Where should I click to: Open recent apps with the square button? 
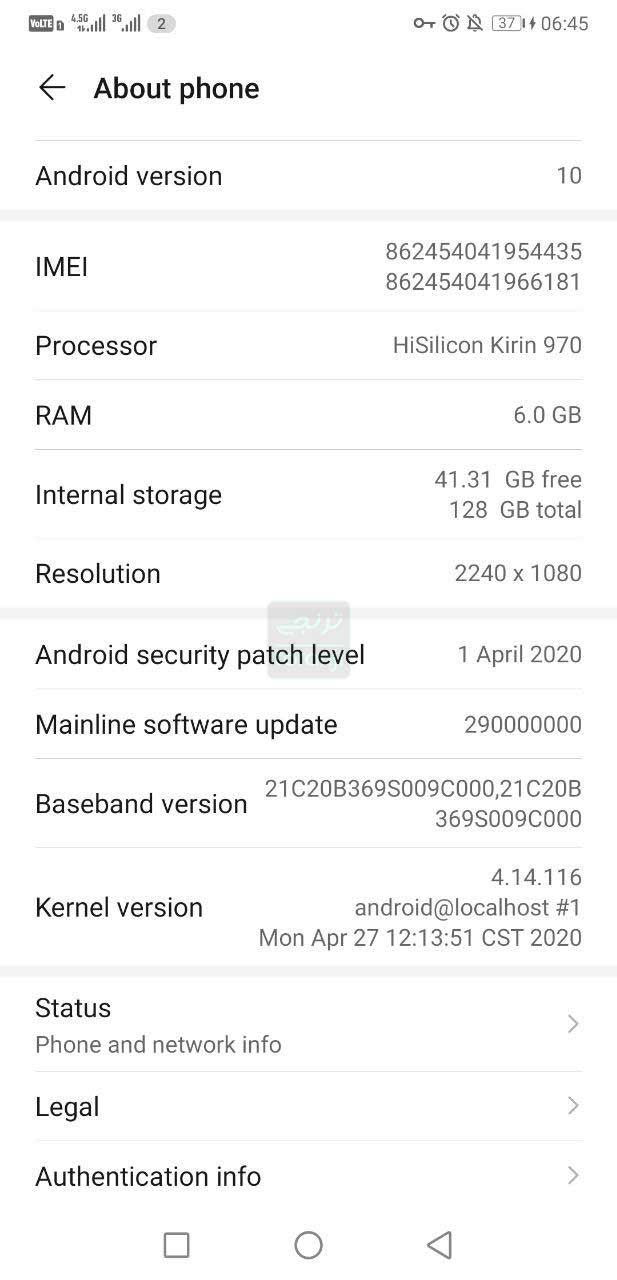177,1245
